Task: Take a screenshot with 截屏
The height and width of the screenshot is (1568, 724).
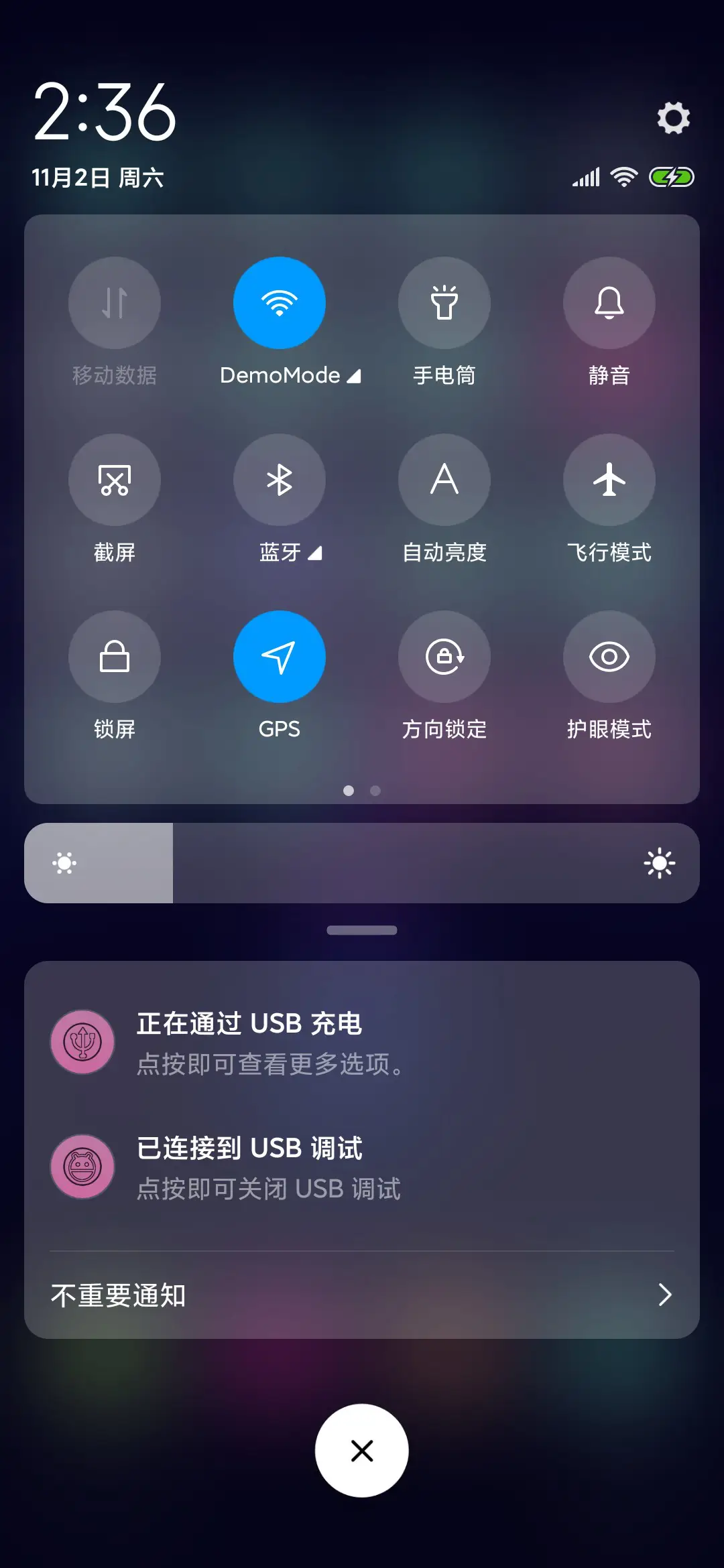Action: pos(115,480)
